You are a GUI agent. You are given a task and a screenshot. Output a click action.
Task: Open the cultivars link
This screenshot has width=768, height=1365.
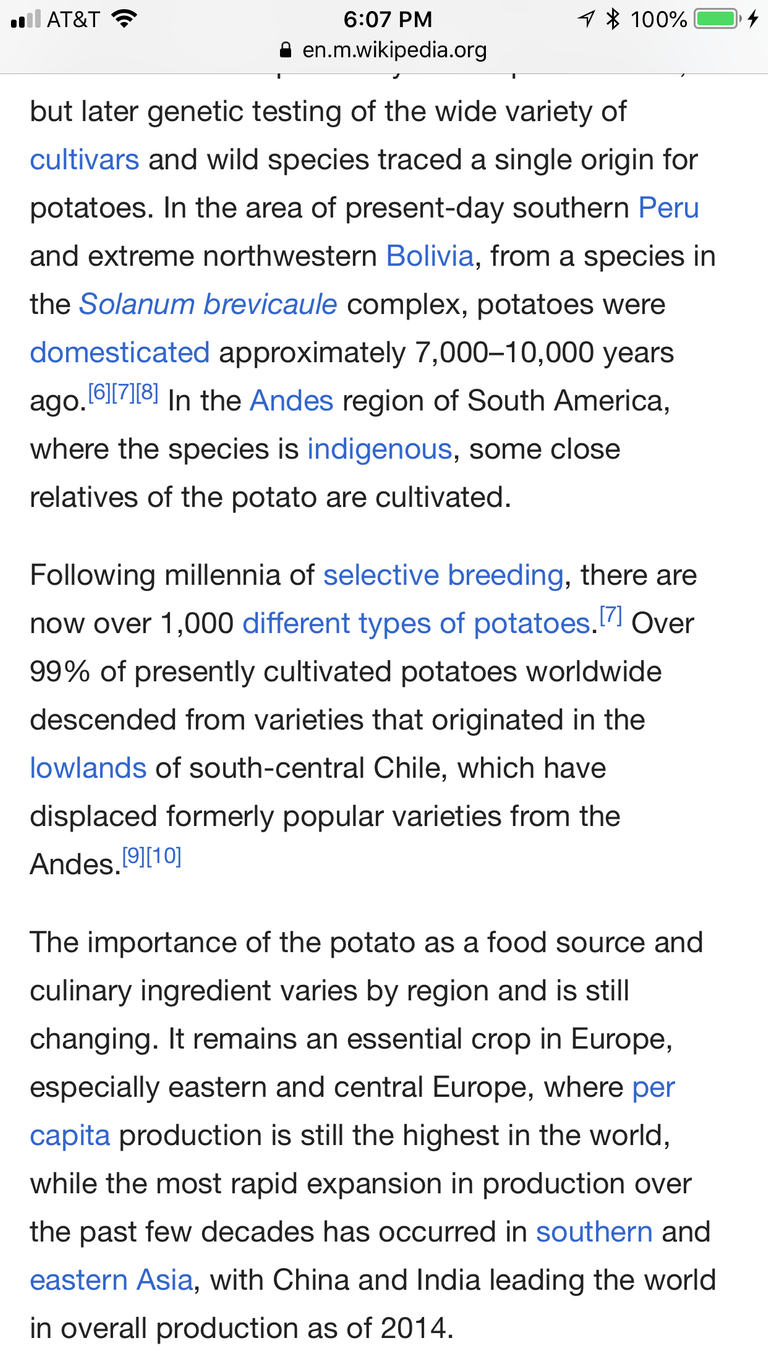click(x=84, y=160)
